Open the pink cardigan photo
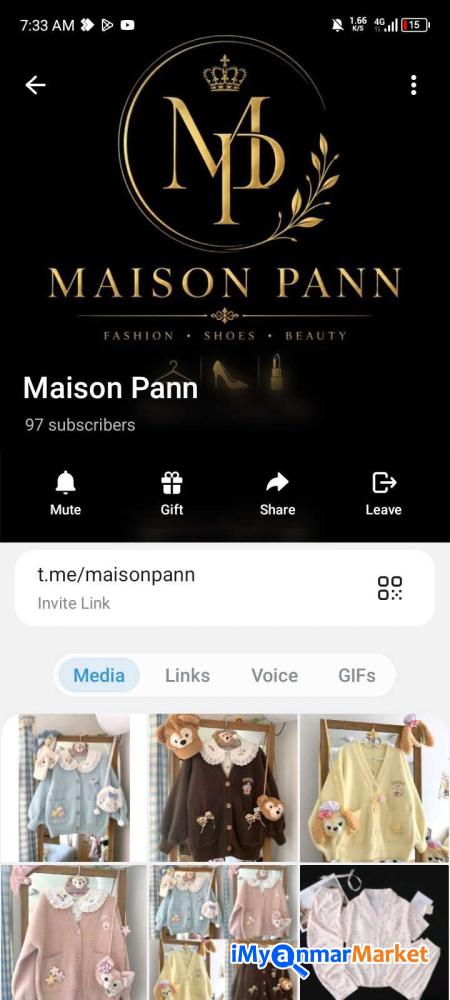The width and height of the screenshot is (450, 1000). click(x=74, y=932)
